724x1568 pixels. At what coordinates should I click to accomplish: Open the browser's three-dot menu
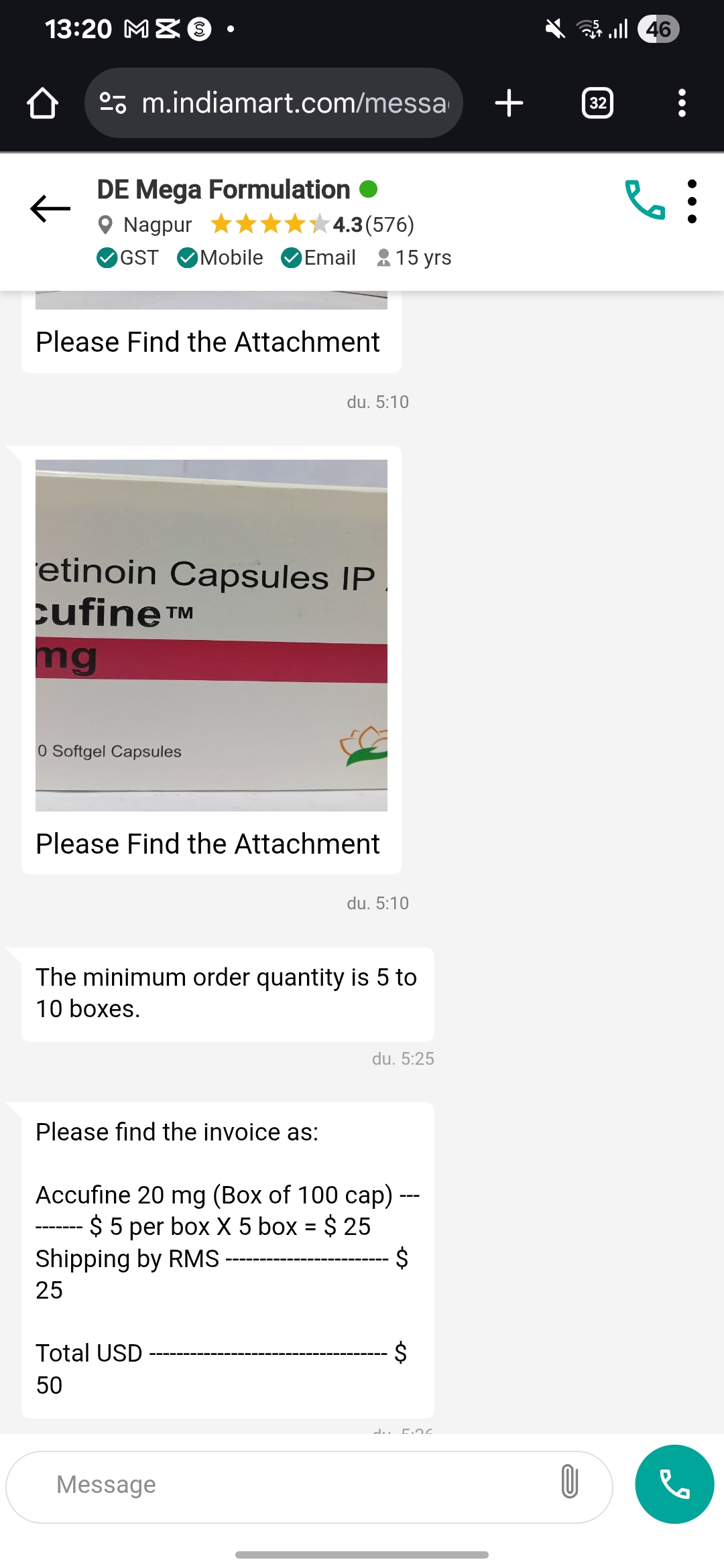[x=682, y=103]
